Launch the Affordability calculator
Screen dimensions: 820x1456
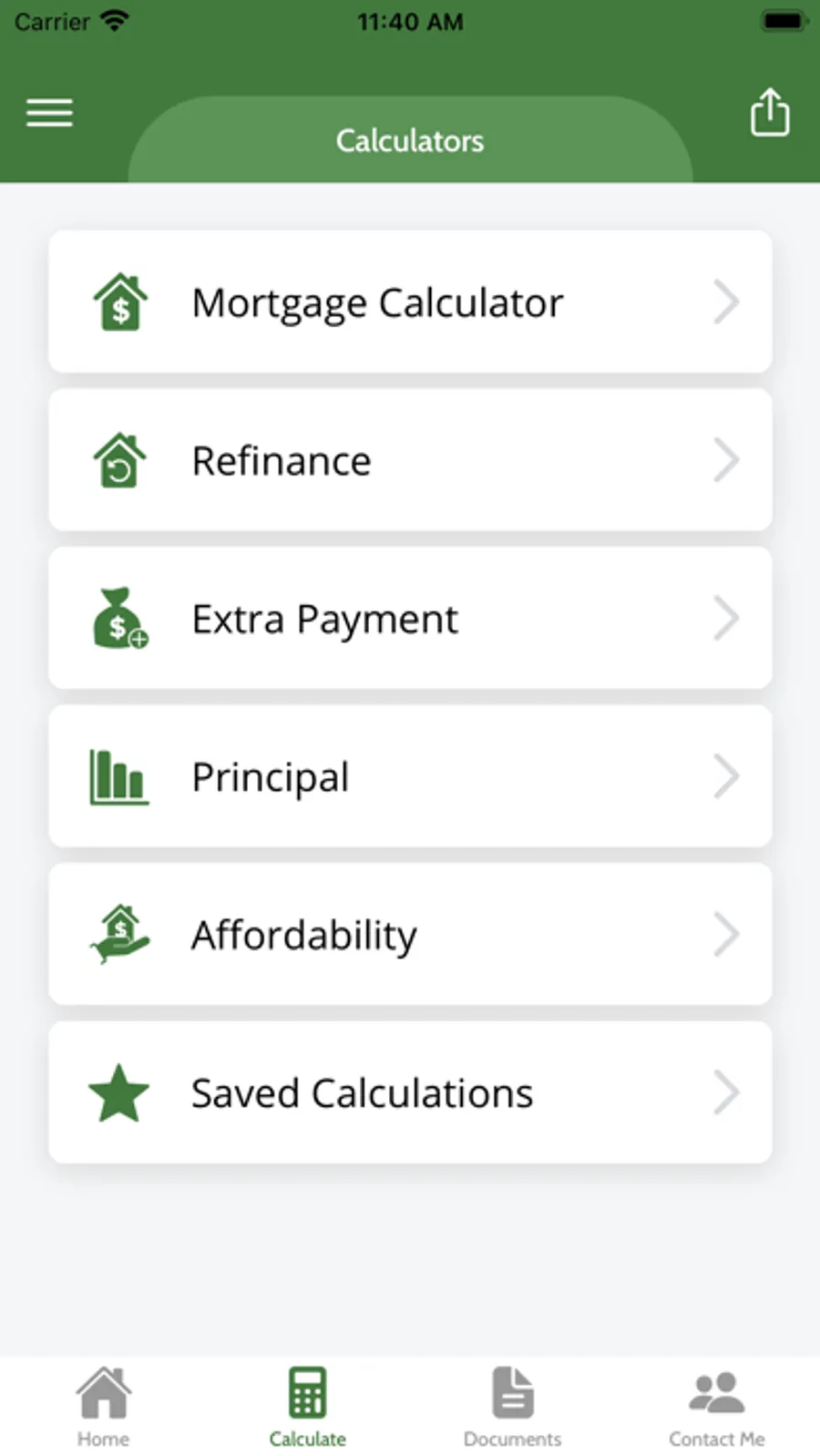click(x=410, y=935)
